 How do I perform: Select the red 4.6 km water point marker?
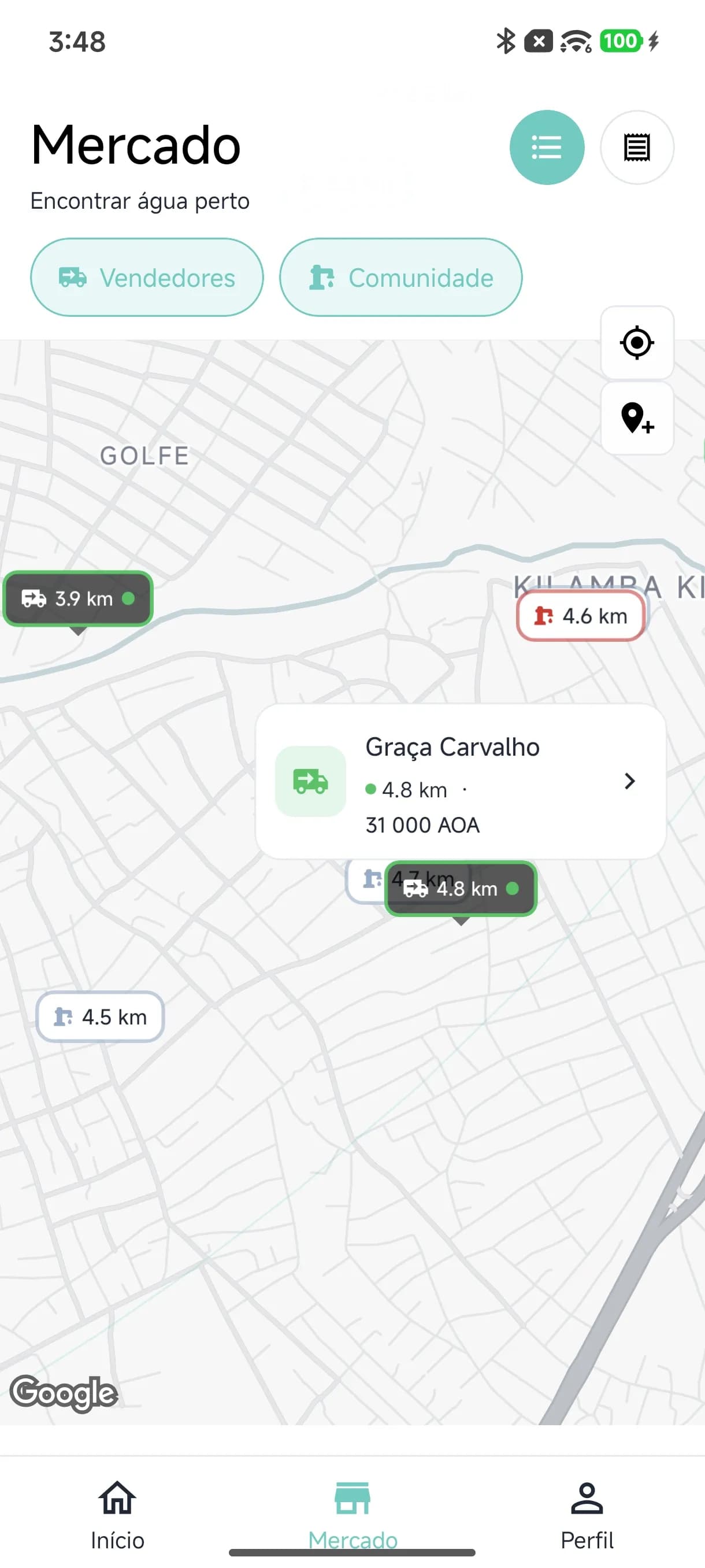click(x=580, y=616)
